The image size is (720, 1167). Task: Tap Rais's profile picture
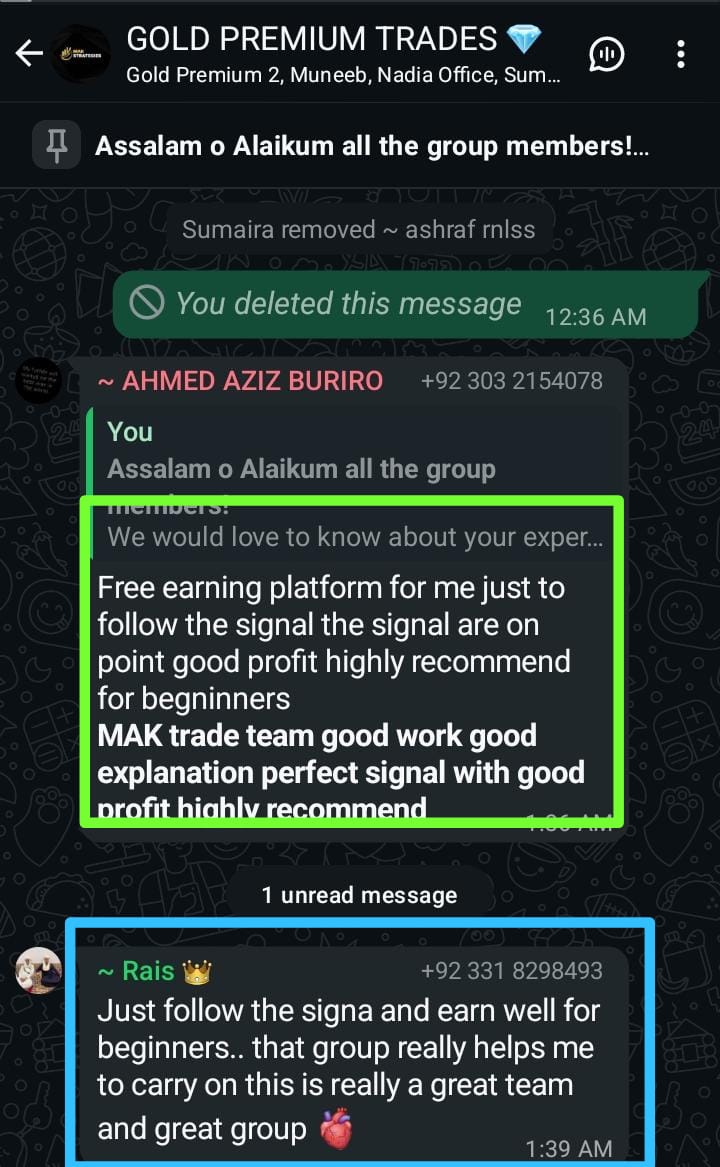click(x=38, y=969)
